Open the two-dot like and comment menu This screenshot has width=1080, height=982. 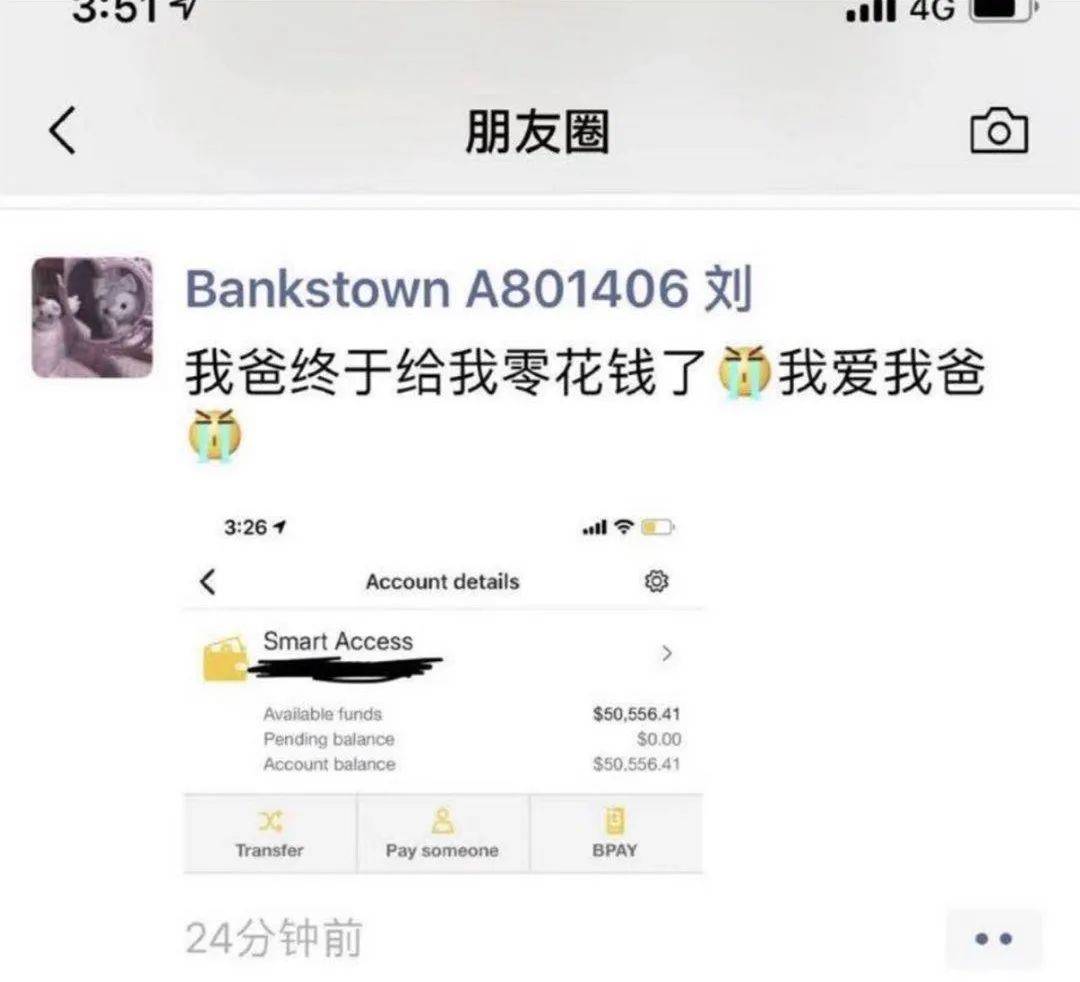pyautogui.click(x=993, y=939)
